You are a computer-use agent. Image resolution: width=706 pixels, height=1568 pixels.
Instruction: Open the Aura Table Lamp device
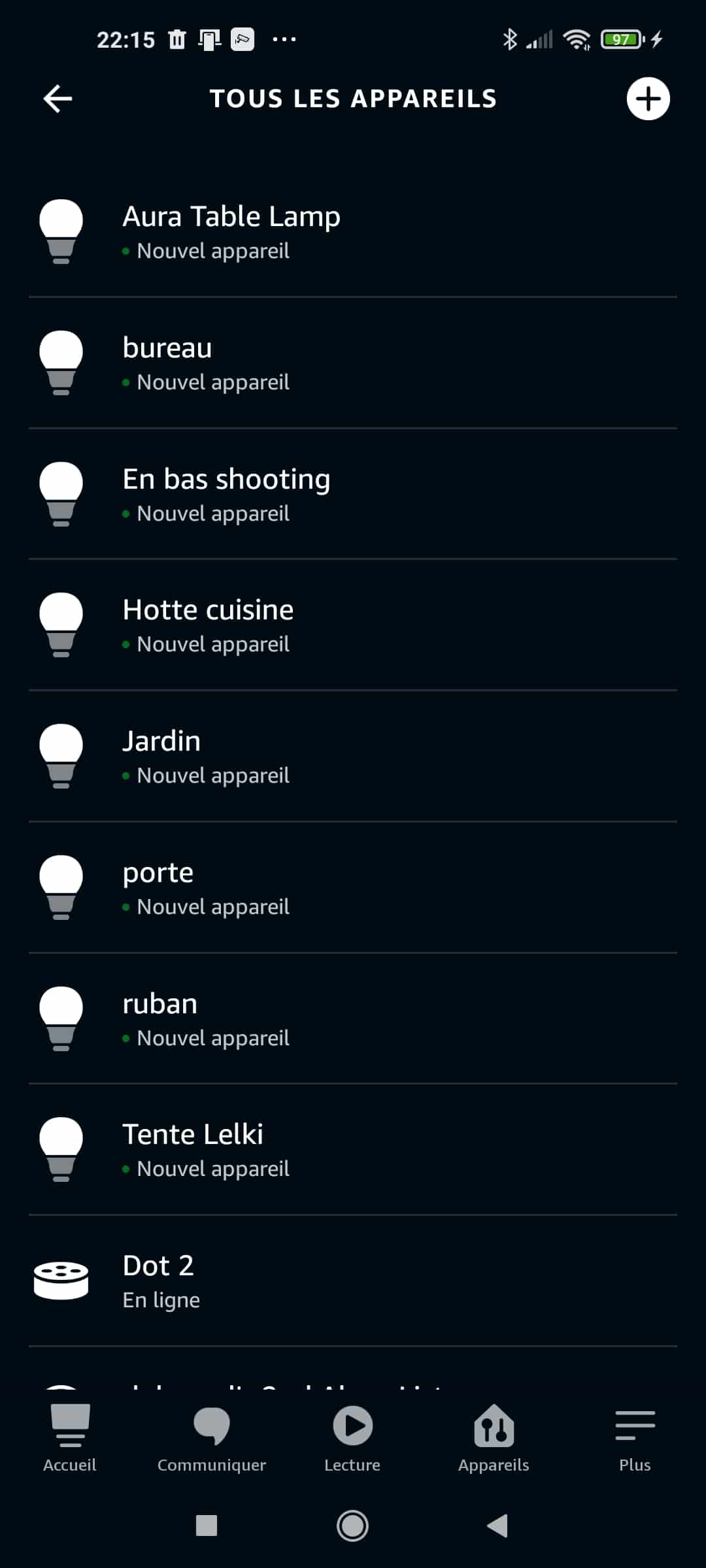pos(353,232)
